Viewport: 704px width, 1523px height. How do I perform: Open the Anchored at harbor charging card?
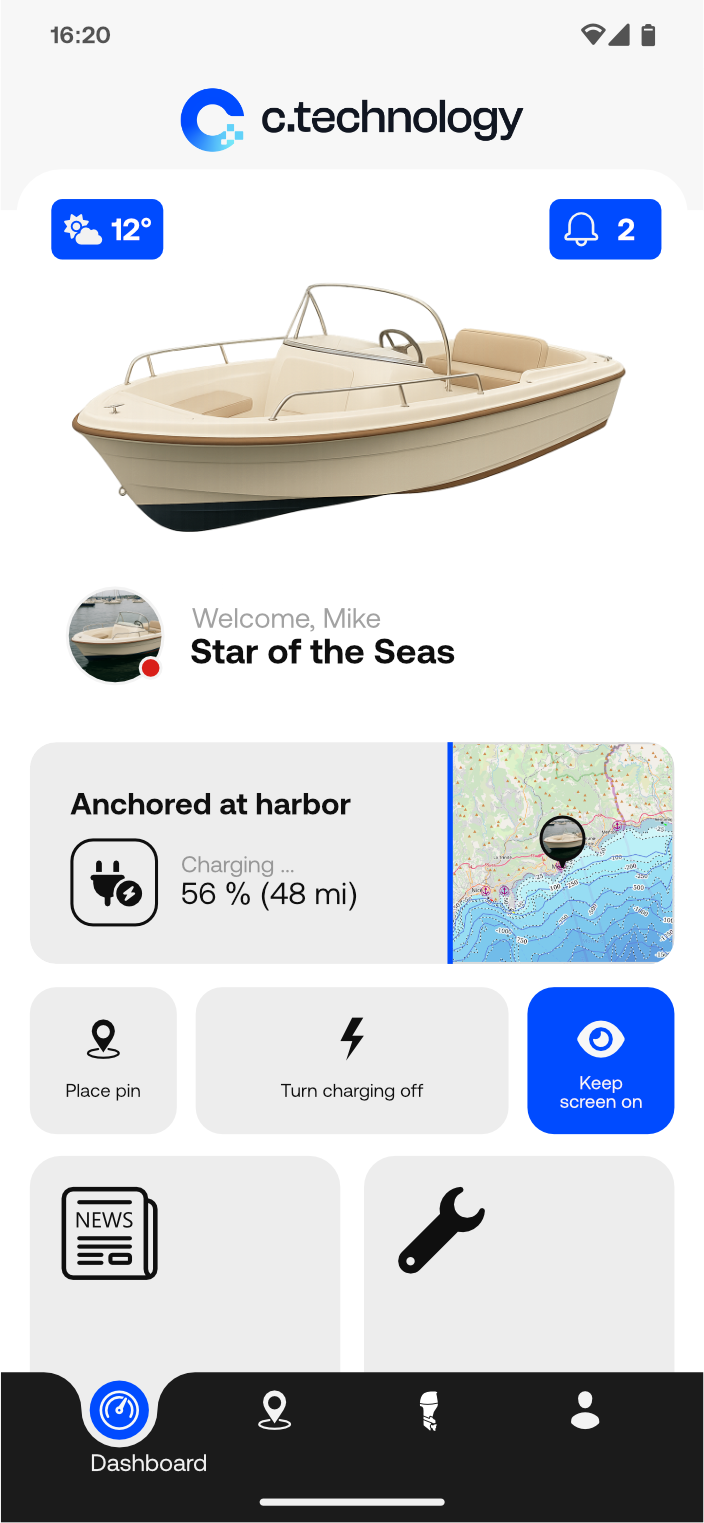coord(240,853)
